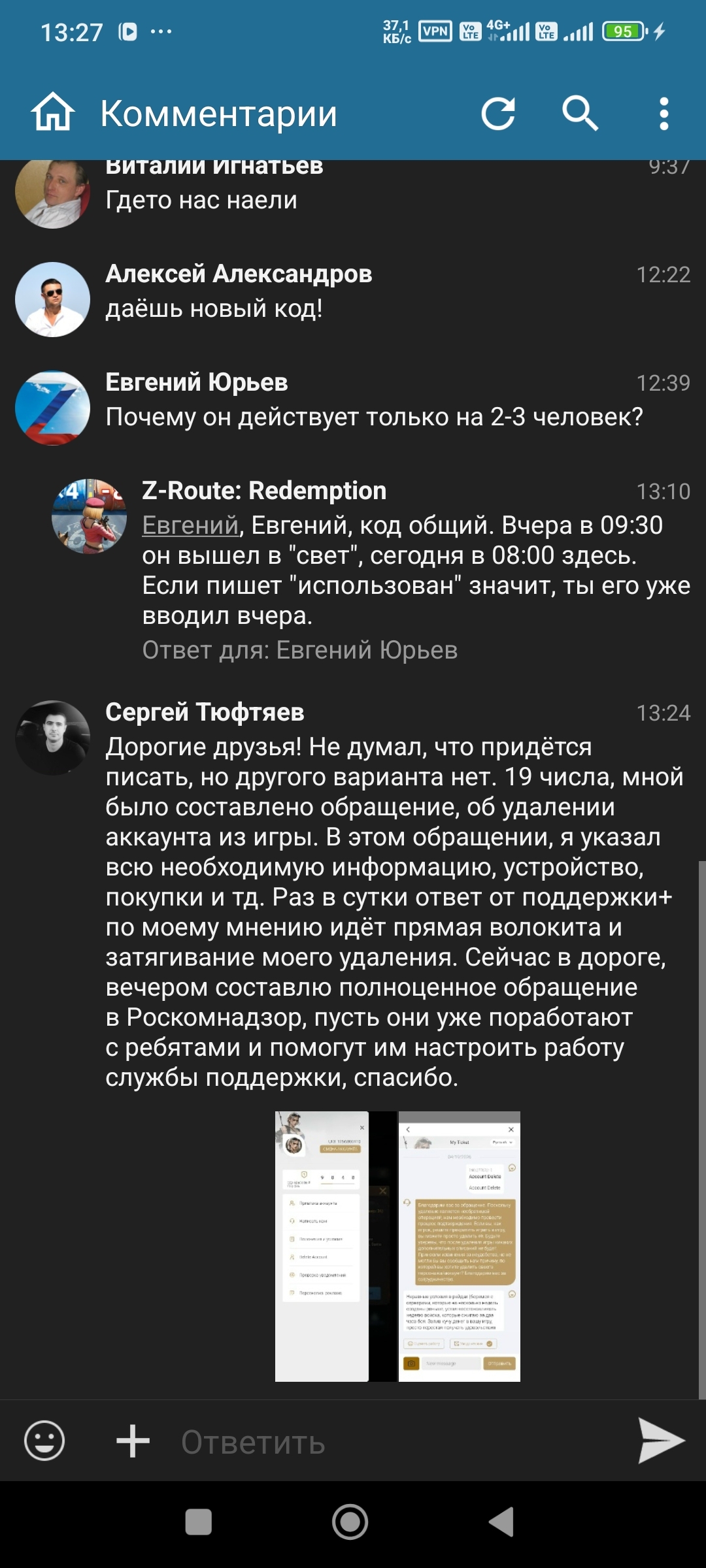The image size is (706, 1568).
Task: Send the comment reply
Action: coord(660,1441)
